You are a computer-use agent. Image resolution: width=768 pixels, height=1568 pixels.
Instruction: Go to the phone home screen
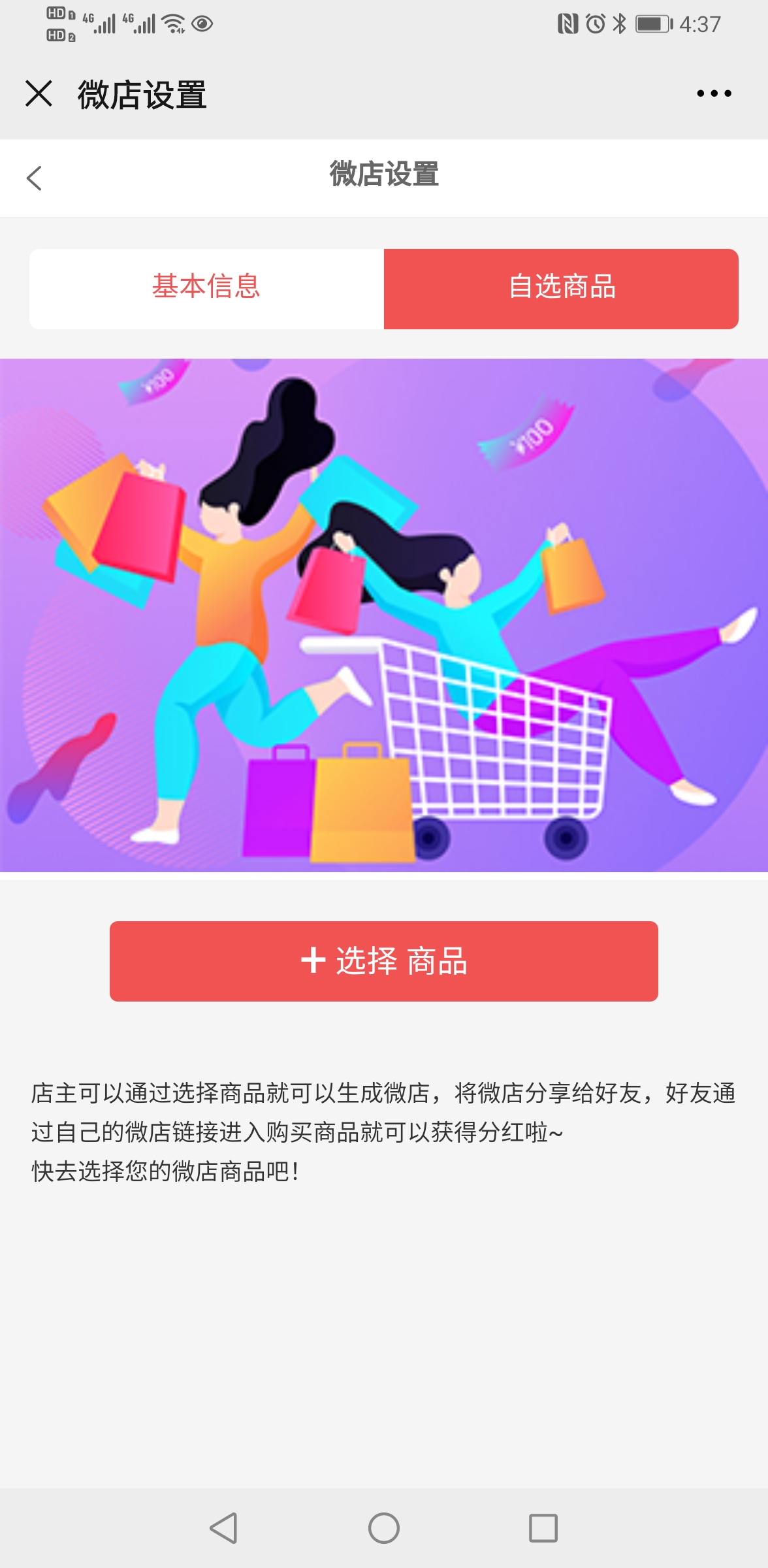point(383,1527)
